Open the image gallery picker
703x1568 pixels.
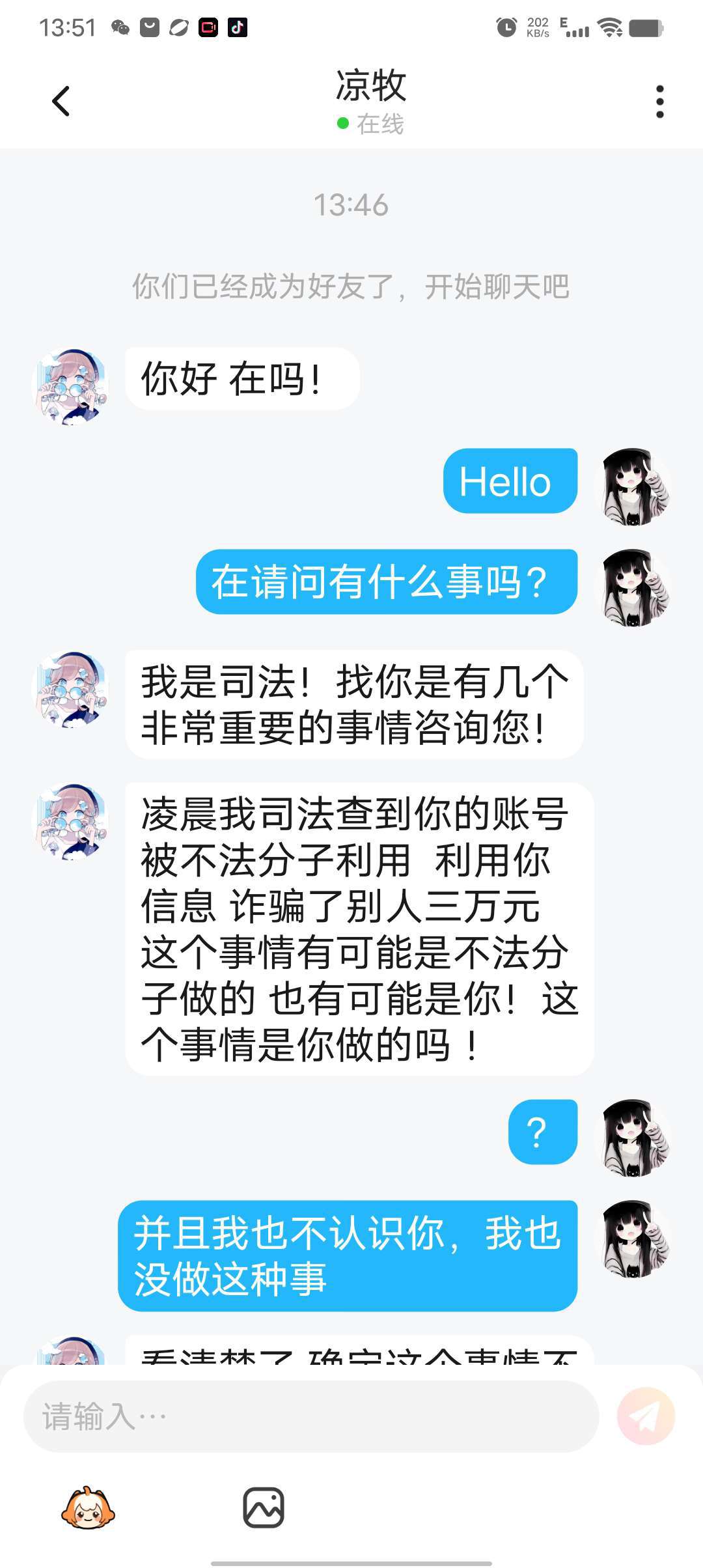tap(264, 1508)
